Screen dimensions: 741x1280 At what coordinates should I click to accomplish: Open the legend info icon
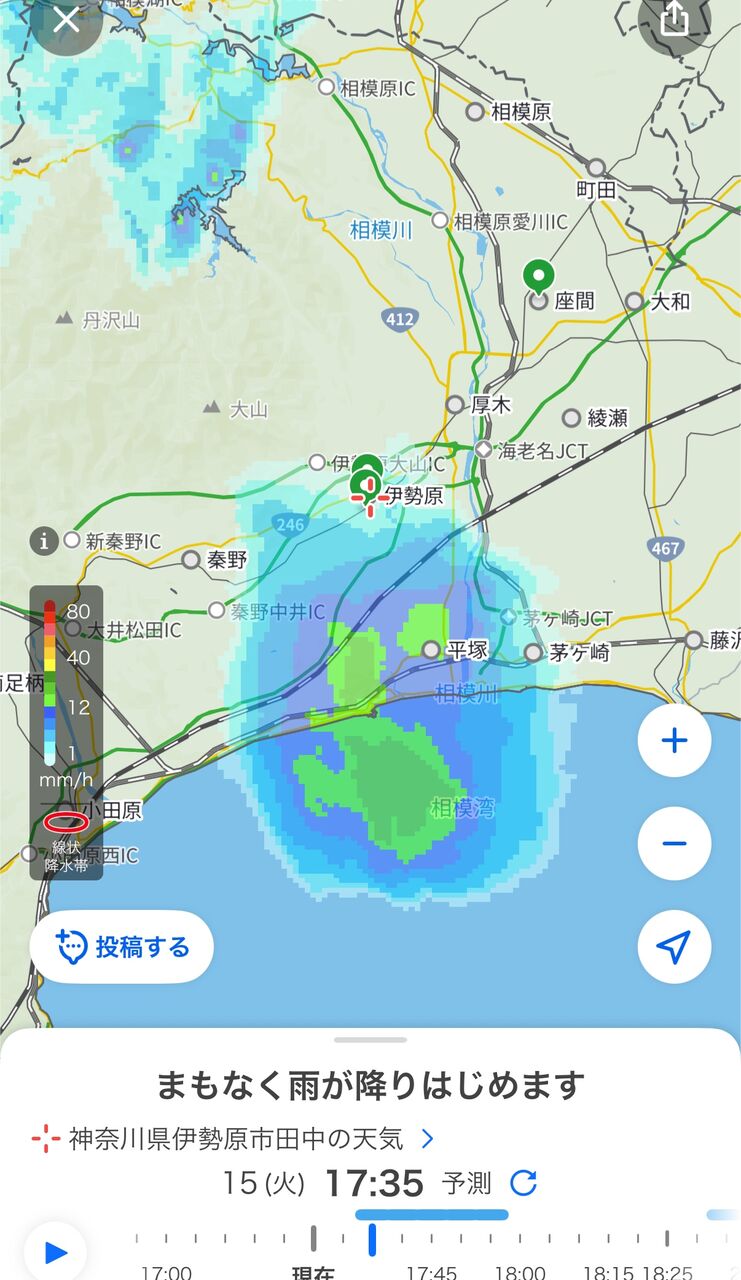coord(43,541)
